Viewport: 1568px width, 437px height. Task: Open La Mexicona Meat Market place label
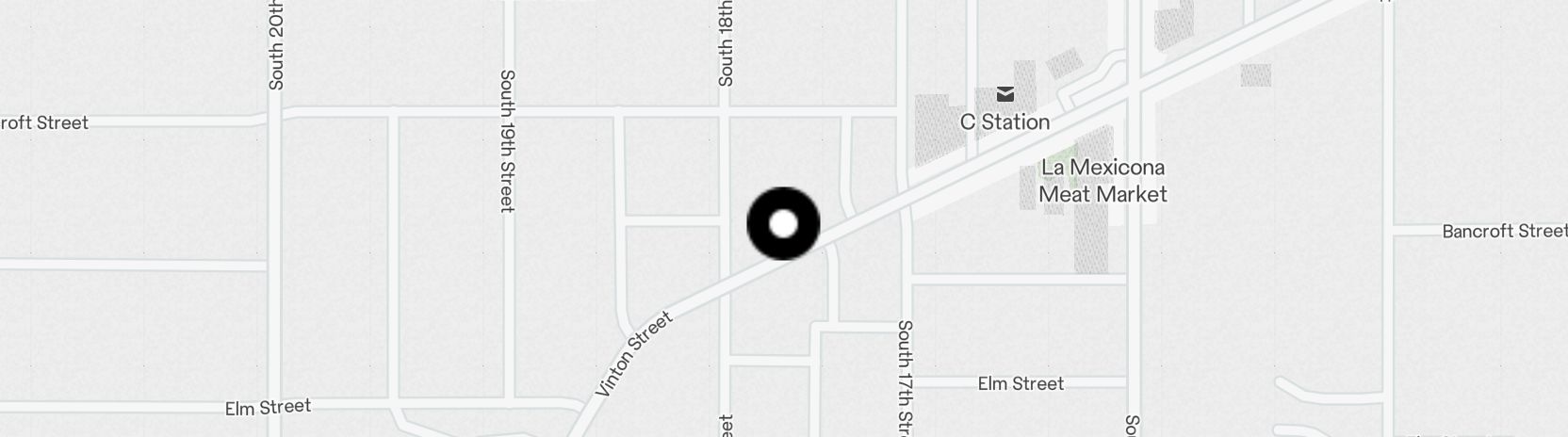(x=1102, y=181)
